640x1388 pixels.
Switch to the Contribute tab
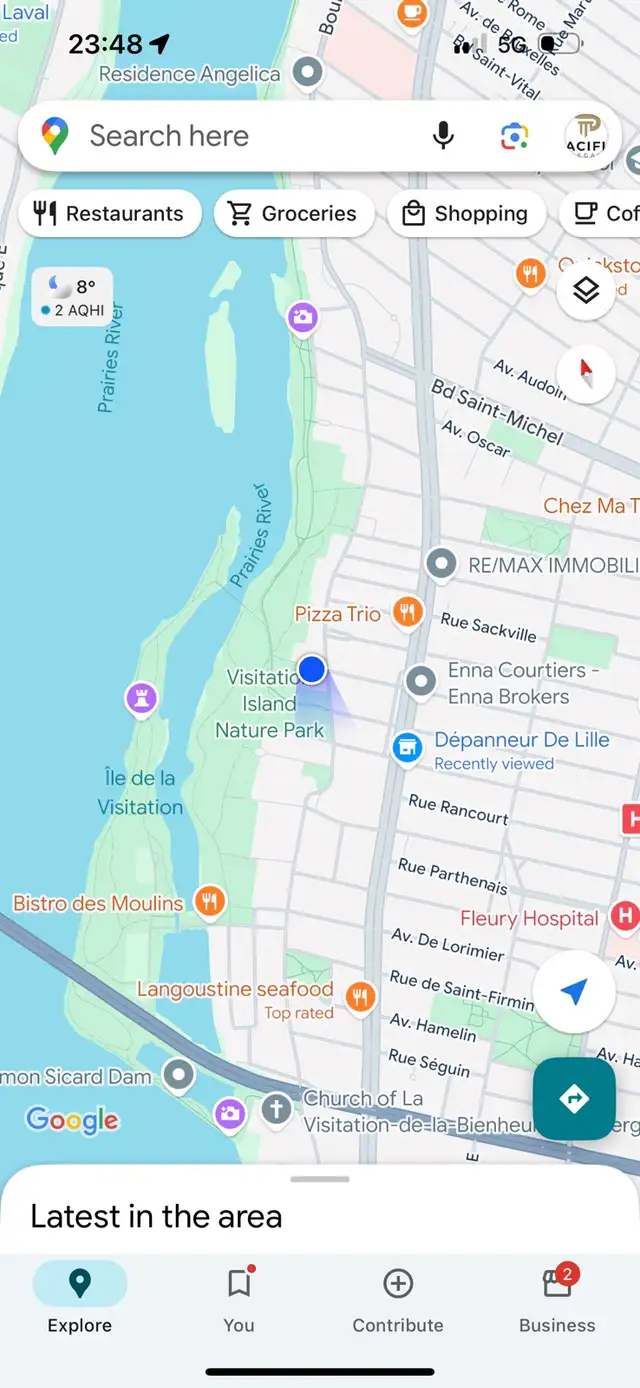point(398,1299)
